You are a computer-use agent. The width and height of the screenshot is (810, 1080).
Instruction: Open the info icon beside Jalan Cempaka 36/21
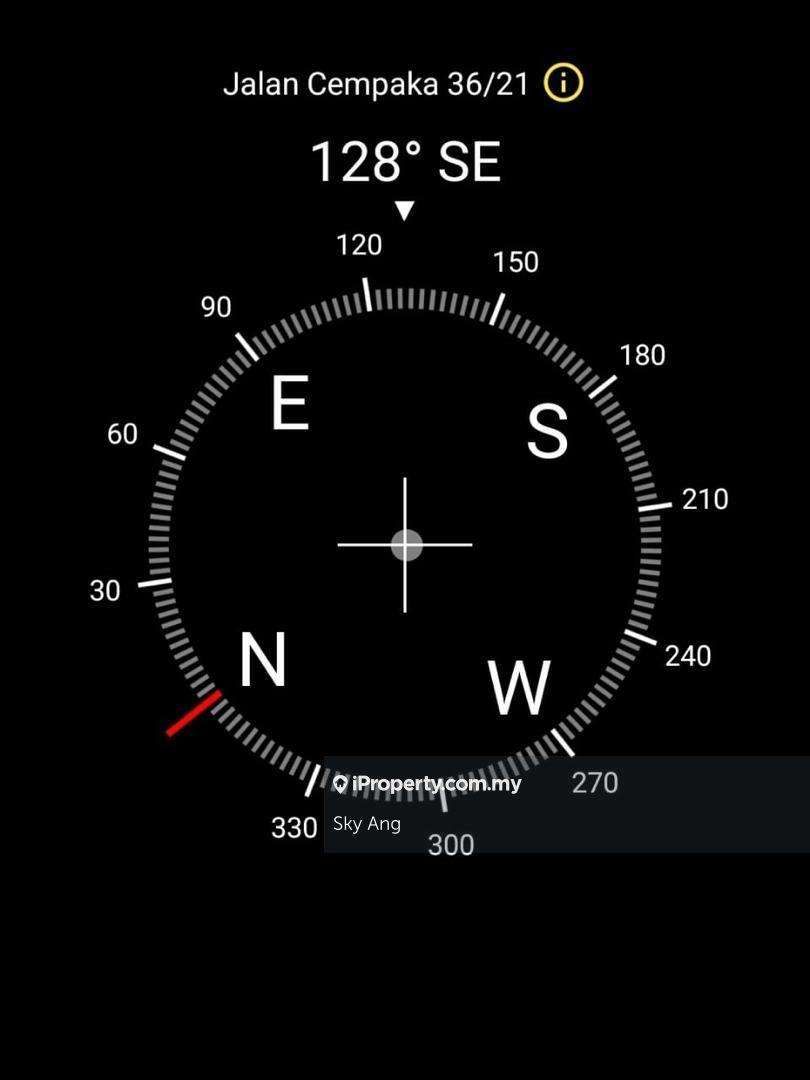563,83
